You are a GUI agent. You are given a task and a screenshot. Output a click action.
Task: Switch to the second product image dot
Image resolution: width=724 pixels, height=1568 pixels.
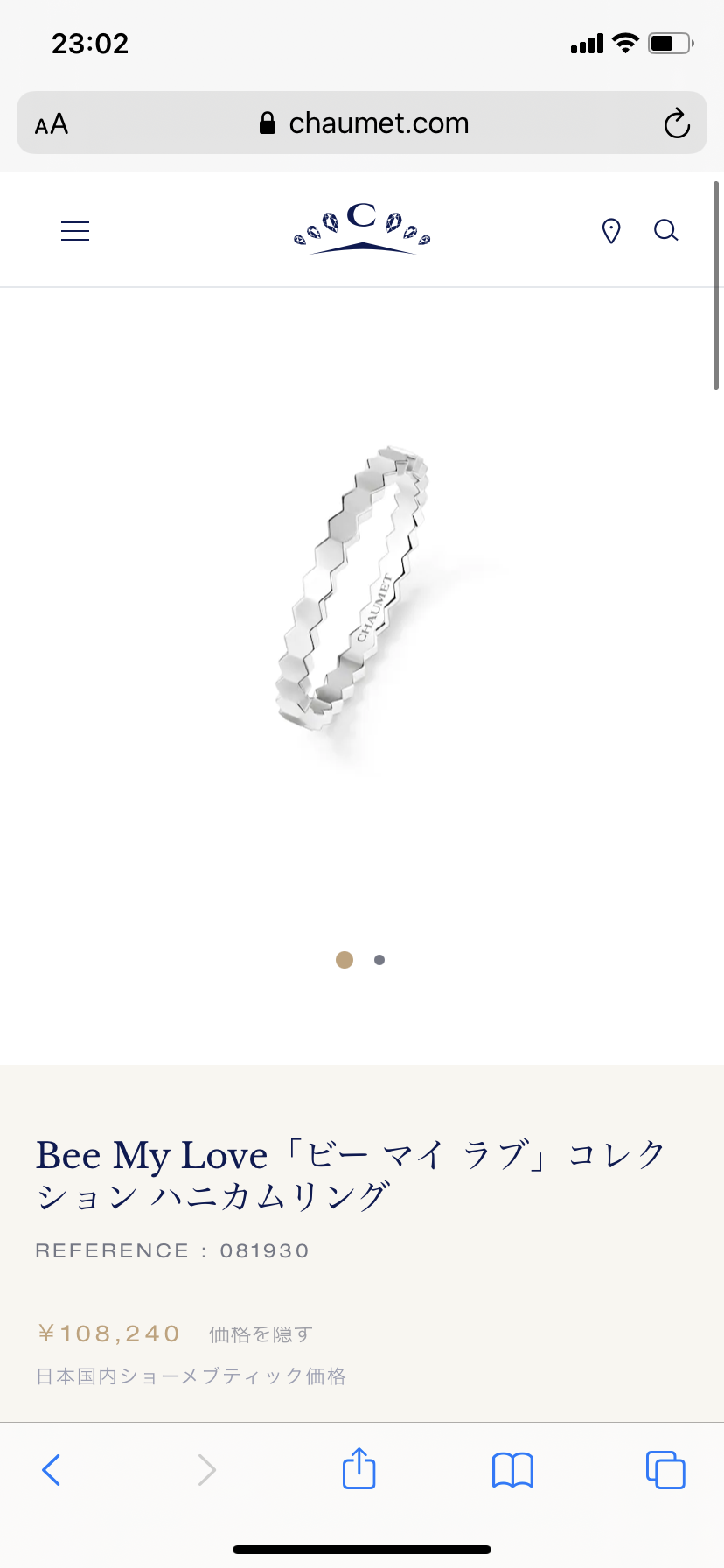[379, 960]
